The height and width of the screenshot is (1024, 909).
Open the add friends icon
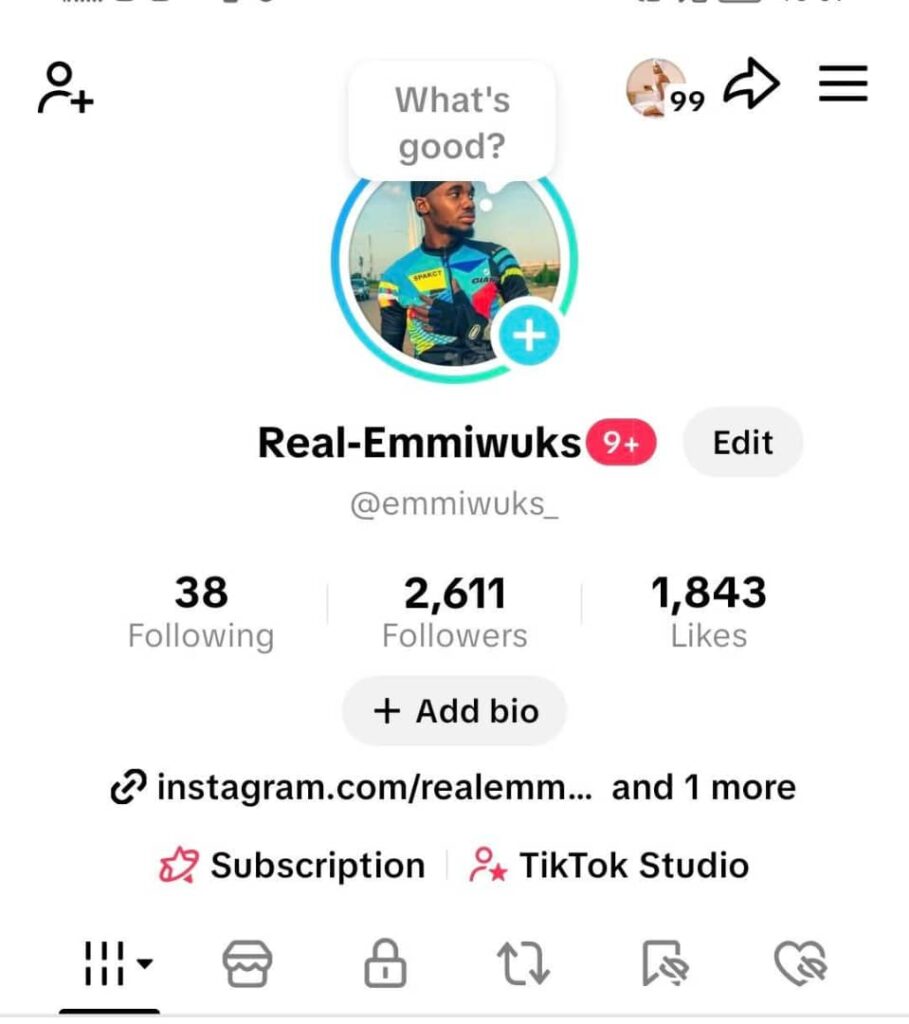(x=64, y=88)
